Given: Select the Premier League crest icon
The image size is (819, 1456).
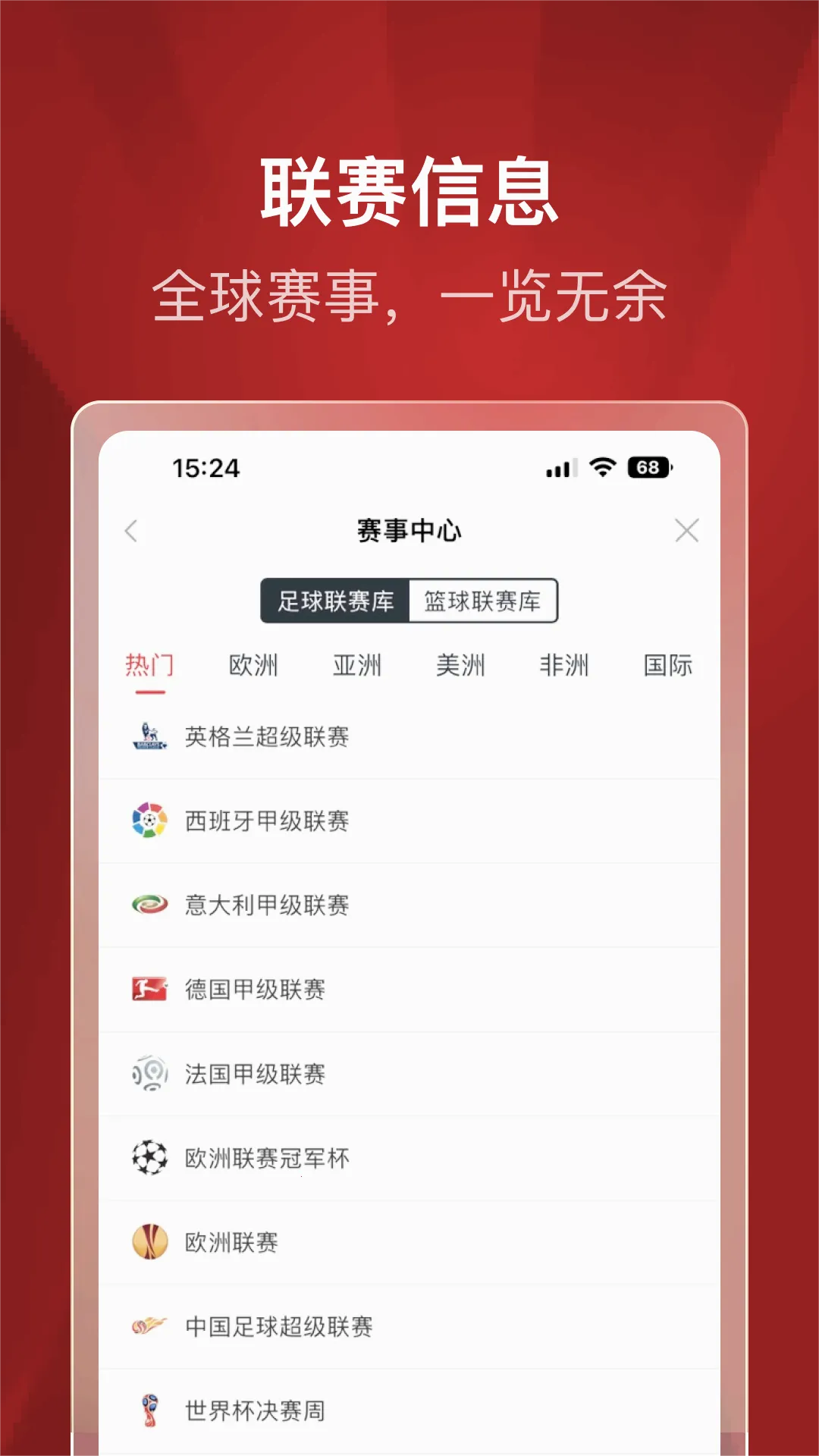Looking at the screenshot, I should pos(150,734).
